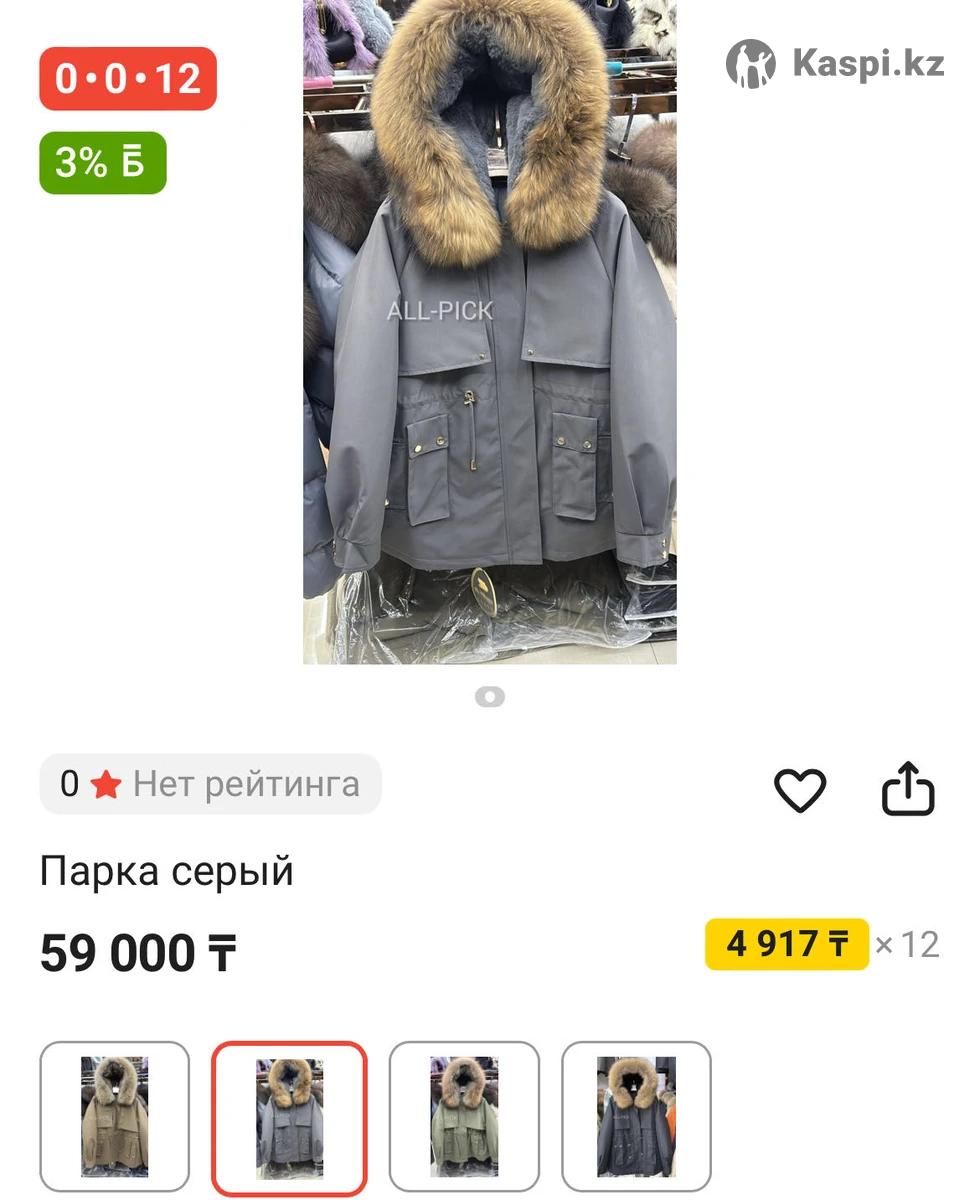Pick the dark navy parka variant
980x1200 pixels.
636,1116
